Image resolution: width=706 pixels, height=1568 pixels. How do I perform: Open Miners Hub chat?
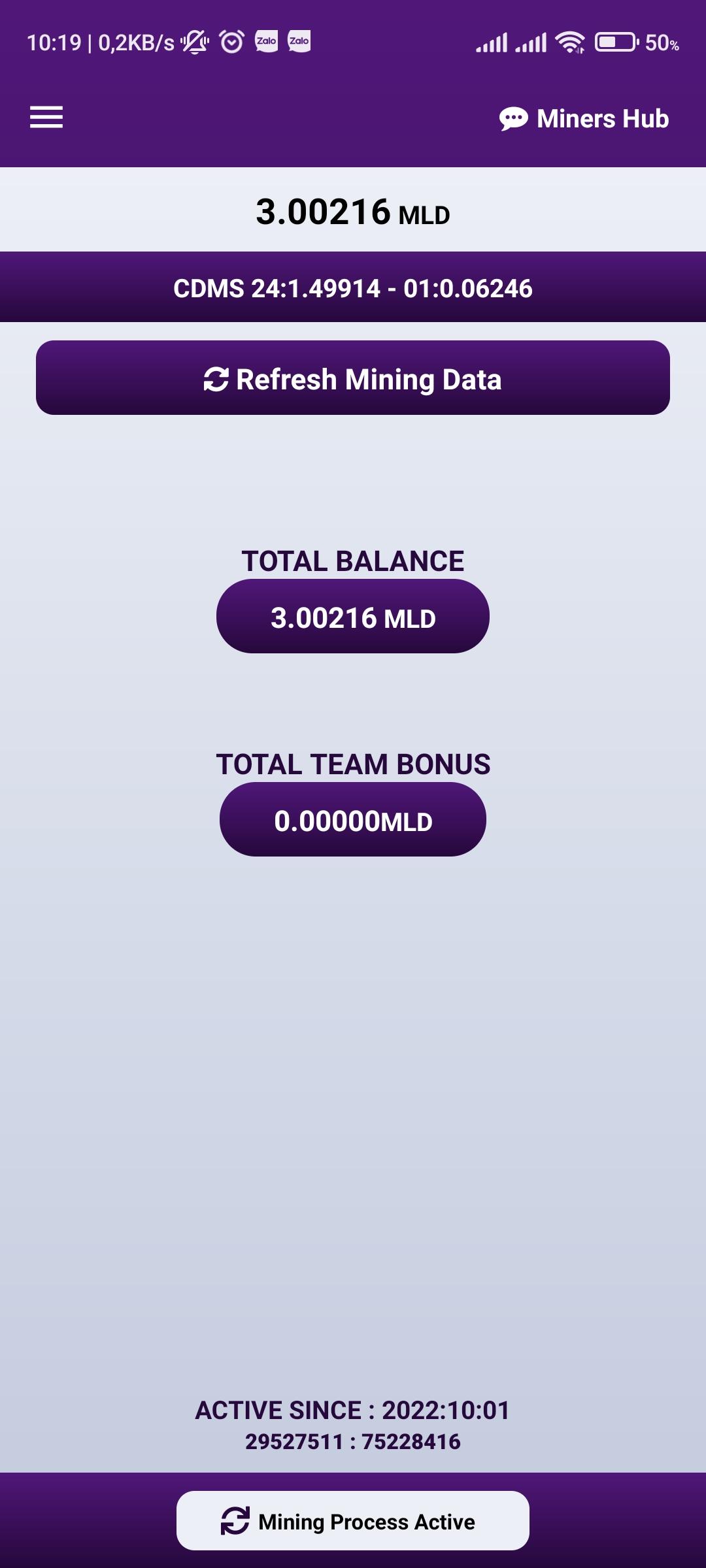pyautogui.click(x=584, y=119)
